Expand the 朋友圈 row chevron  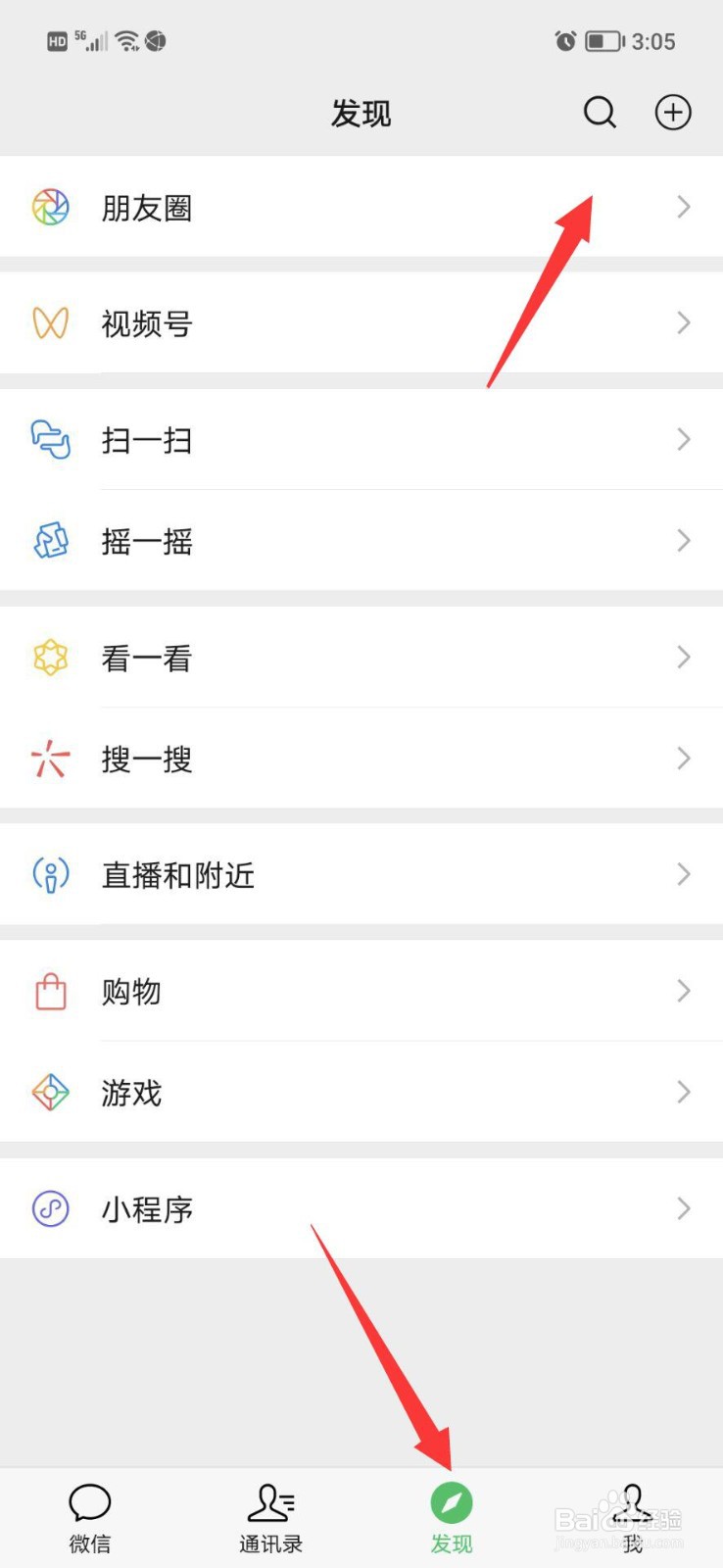tap(683, 207)
